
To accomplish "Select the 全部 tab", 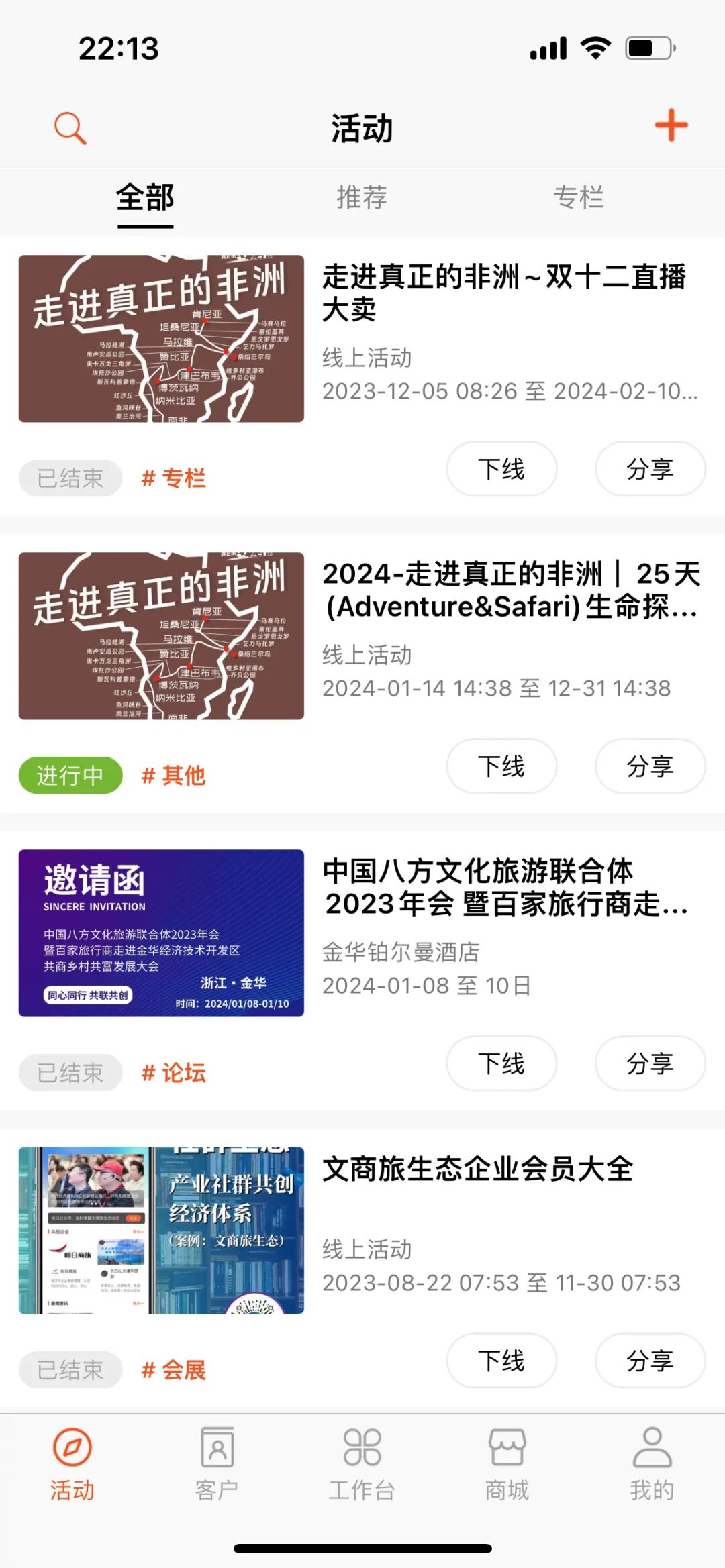I will 145,197.
